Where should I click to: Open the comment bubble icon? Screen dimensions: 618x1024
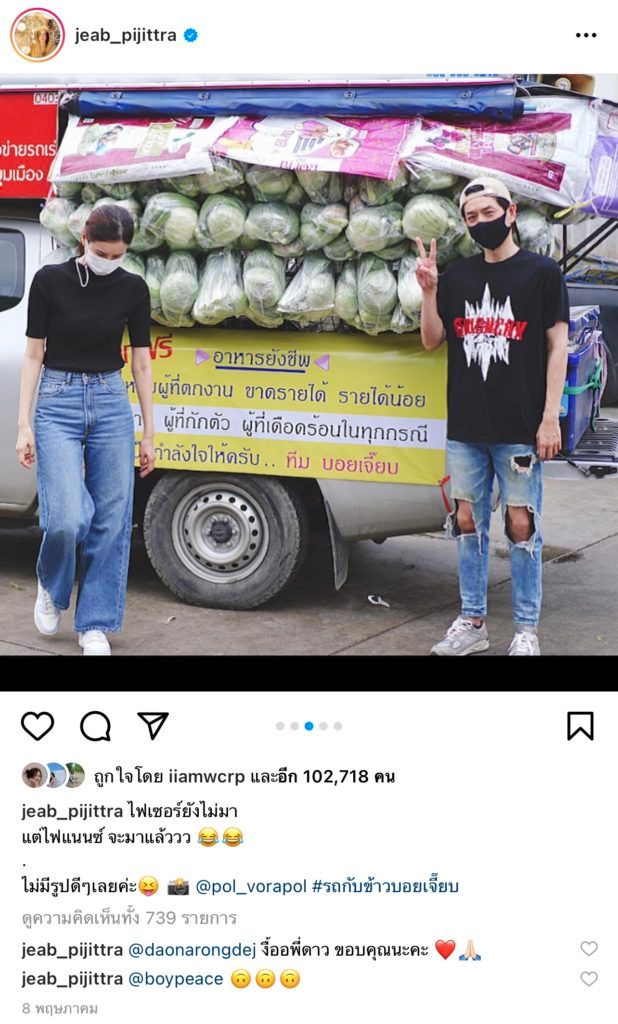coord(95,726)
